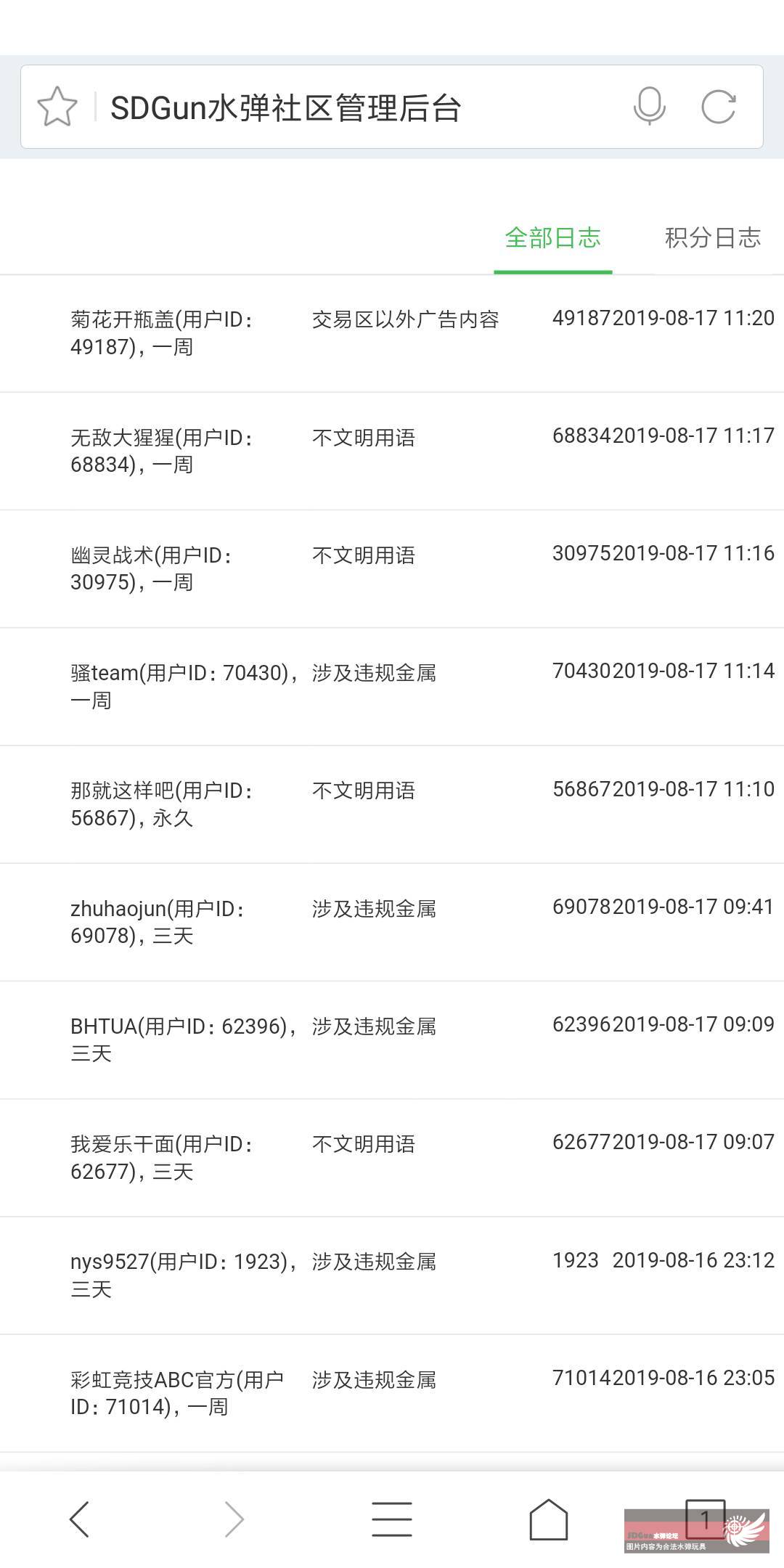Start voice search with the microphone icon
Viewport: 784px width, 1568px height.
click(x=649, y=106)
